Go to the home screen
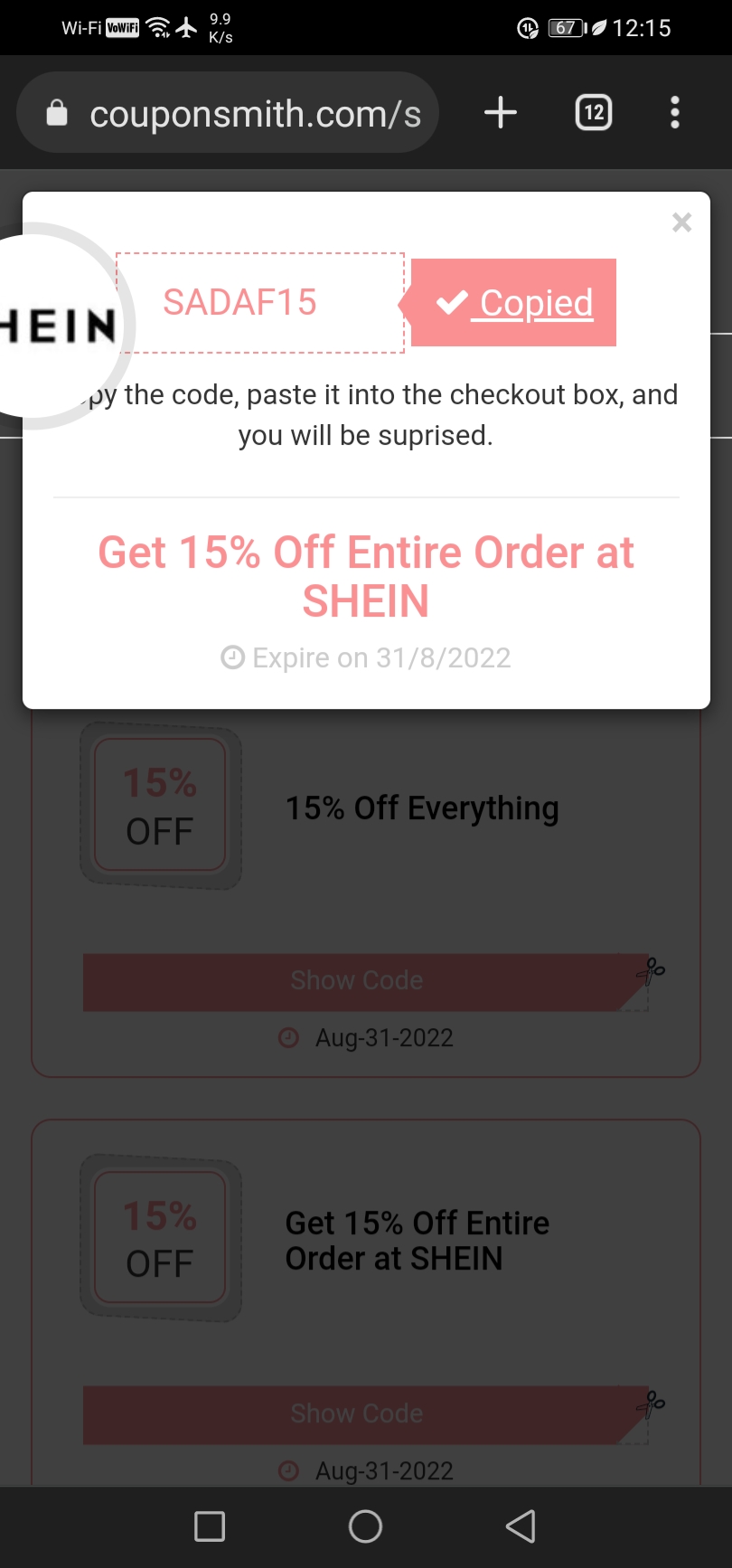The image size is (732, 1568). pos(365,1526)
